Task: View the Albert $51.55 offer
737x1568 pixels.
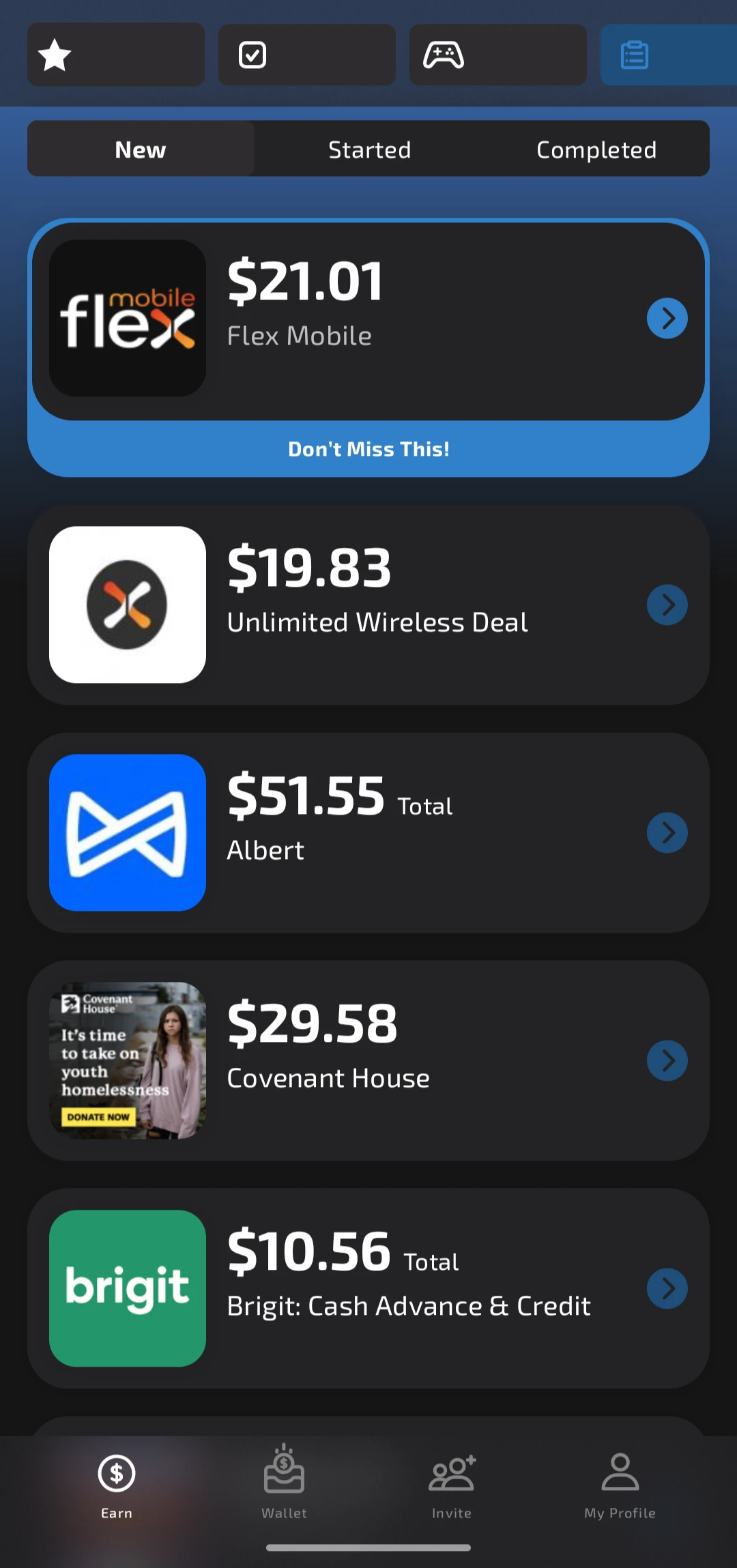Action: click(x=369, y=832)
